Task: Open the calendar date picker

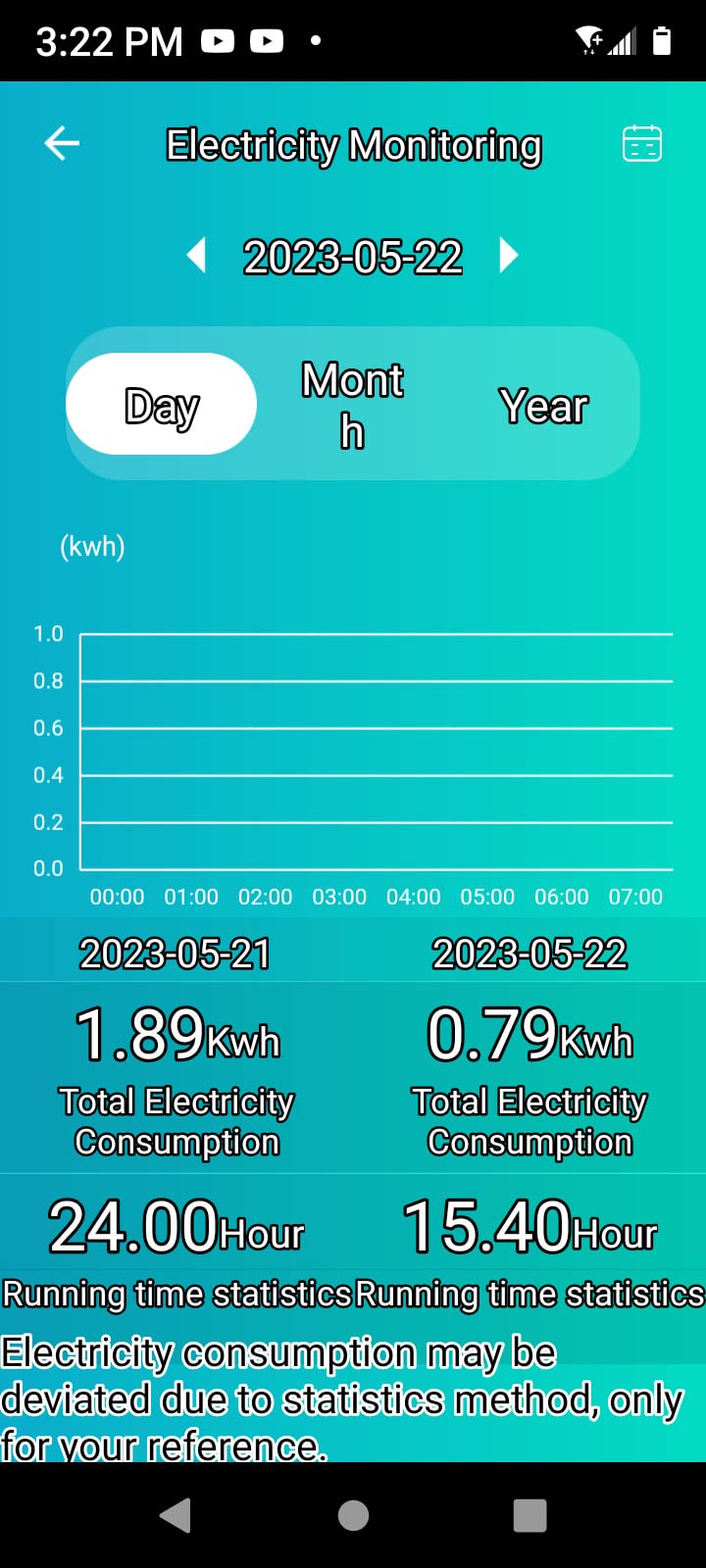Action: [642, 144]
